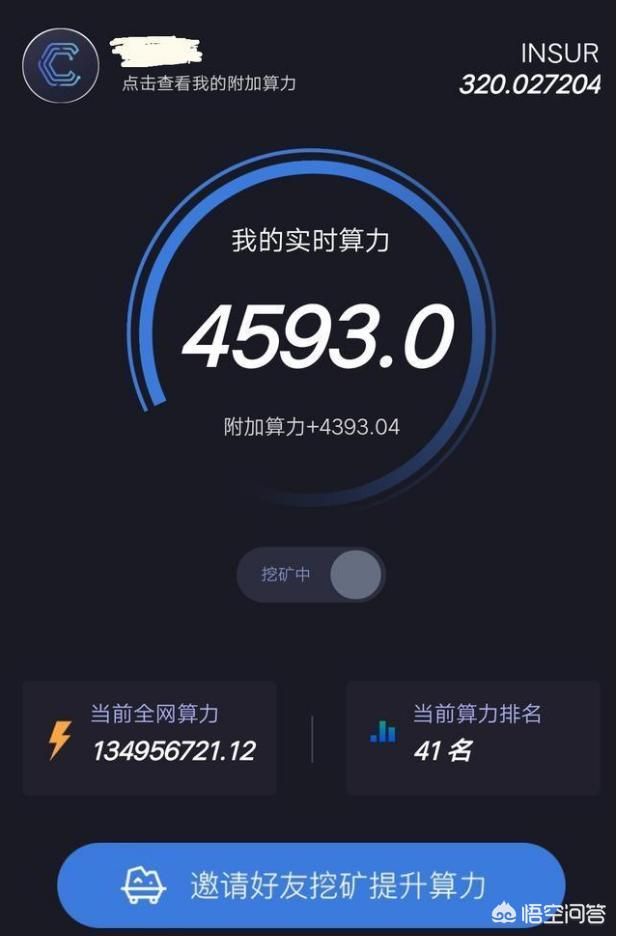The height and width of the screenshot is (936, 617).
Task: Open the profile avatar icon
Action: click(x=60, y=65)
